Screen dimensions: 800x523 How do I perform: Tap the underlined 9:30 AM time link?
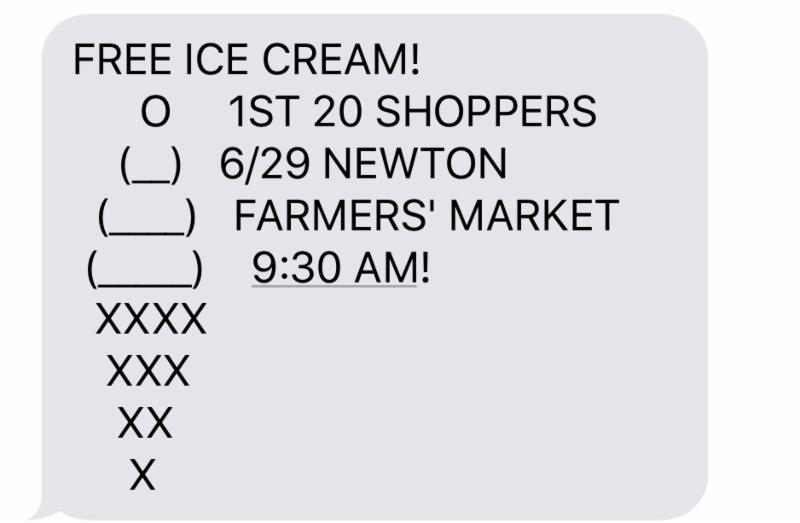(334, 268)
